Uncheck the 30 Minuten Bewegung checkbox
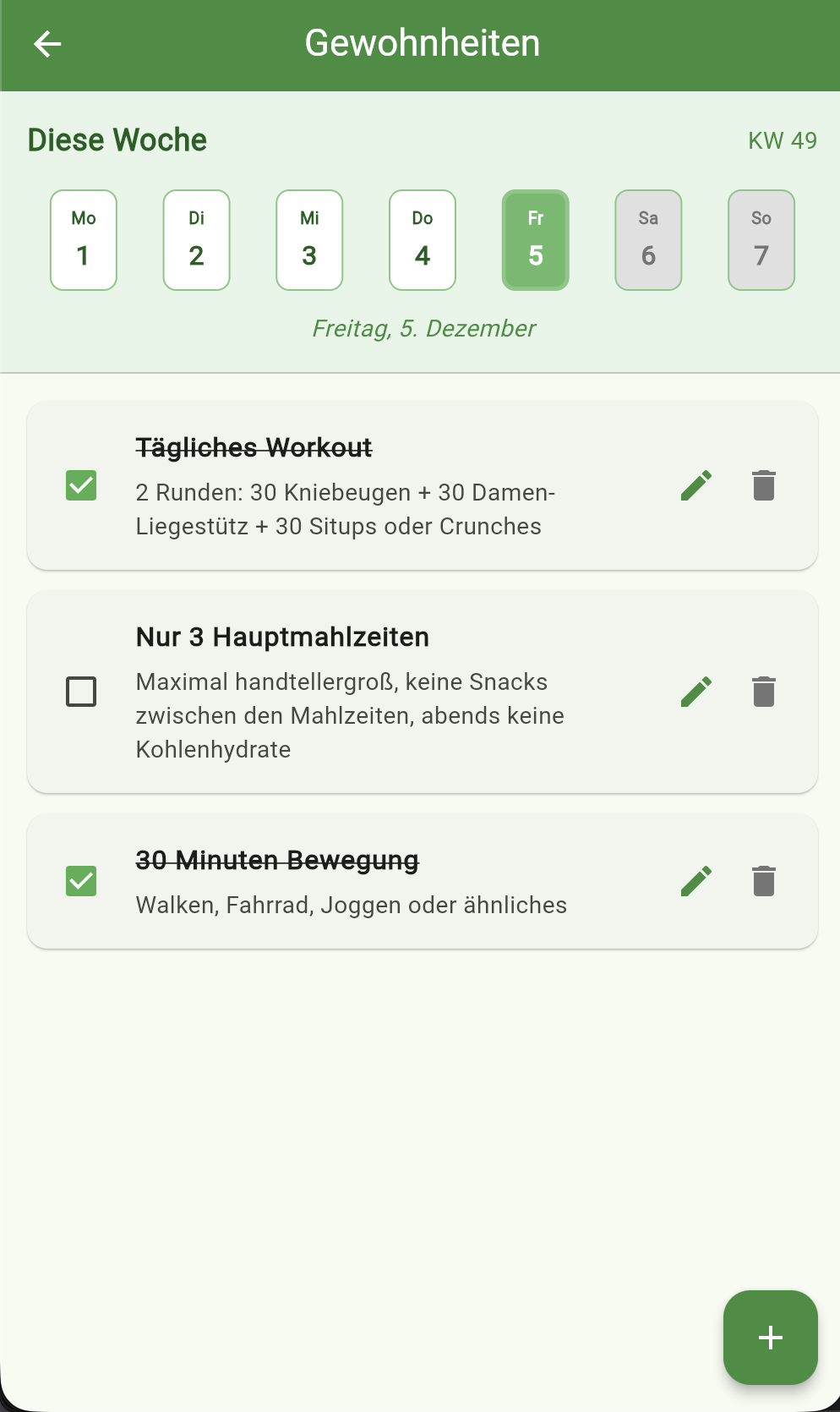This screenshot has width=840, height=1412. click(81, 880)
